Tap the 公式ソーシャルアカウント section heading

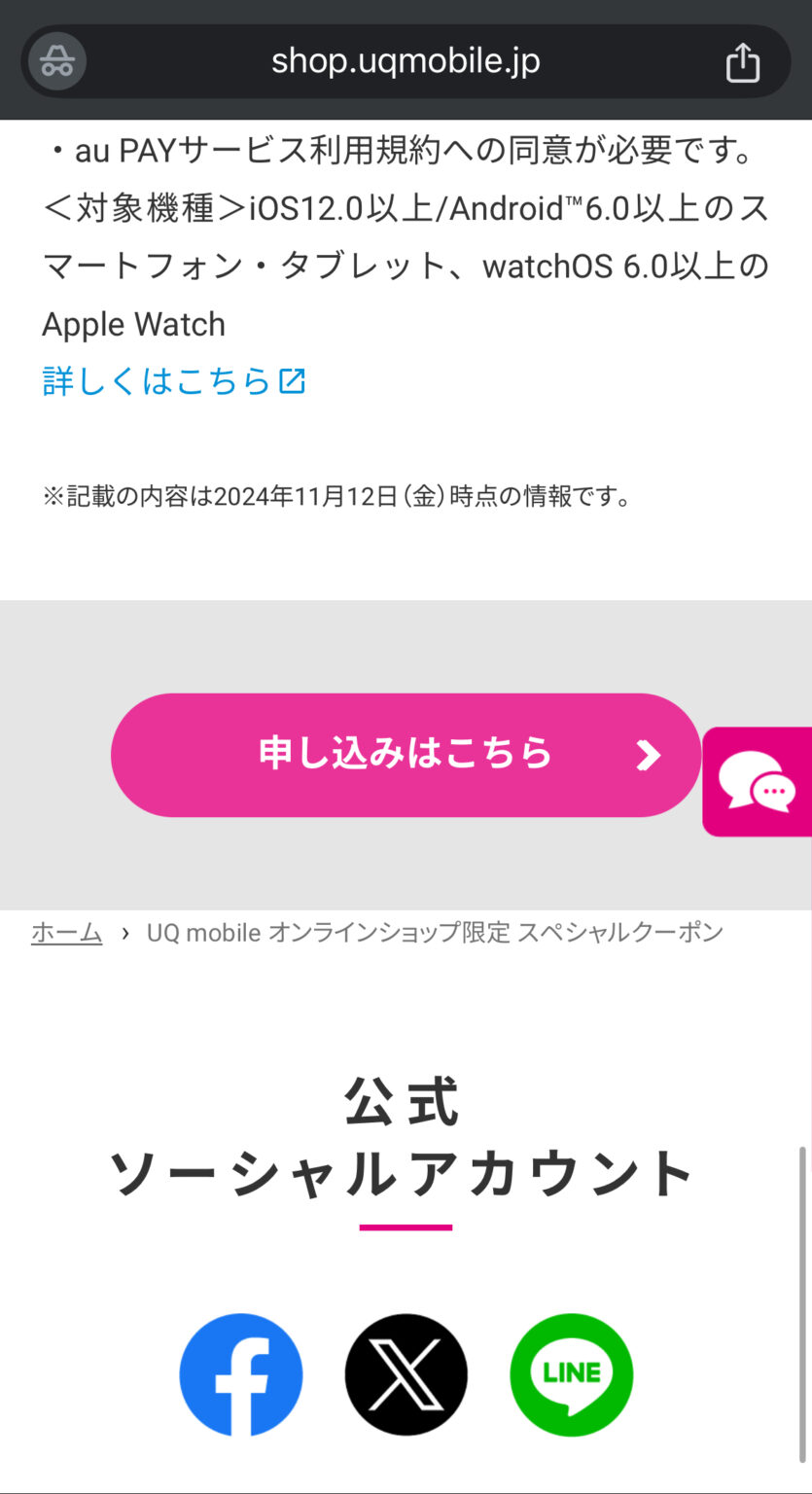406,1138
